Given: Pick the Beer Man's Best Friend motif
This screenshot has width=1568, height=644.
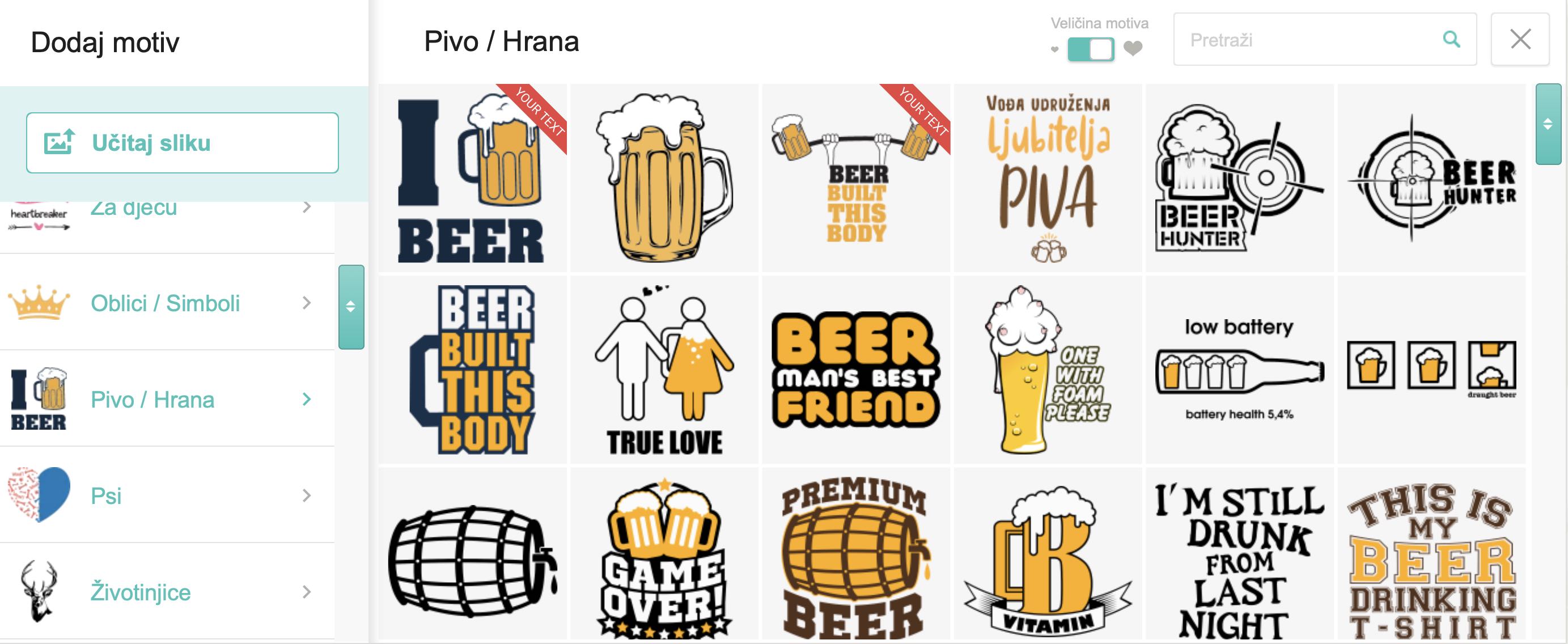Looking at the screenshot, I should coord(855,370).
